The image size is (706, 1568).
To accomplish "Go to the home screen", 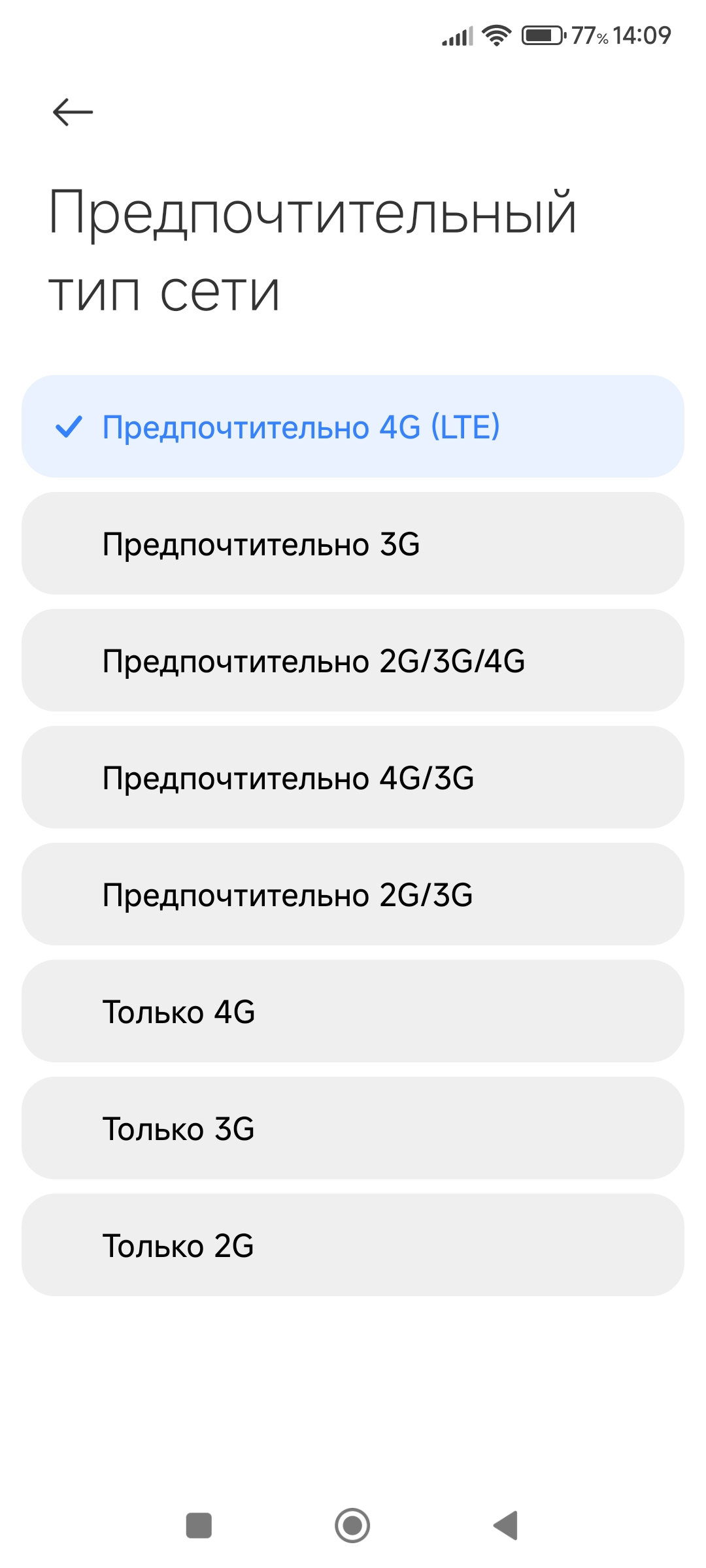I will [x=352, y=1526].
